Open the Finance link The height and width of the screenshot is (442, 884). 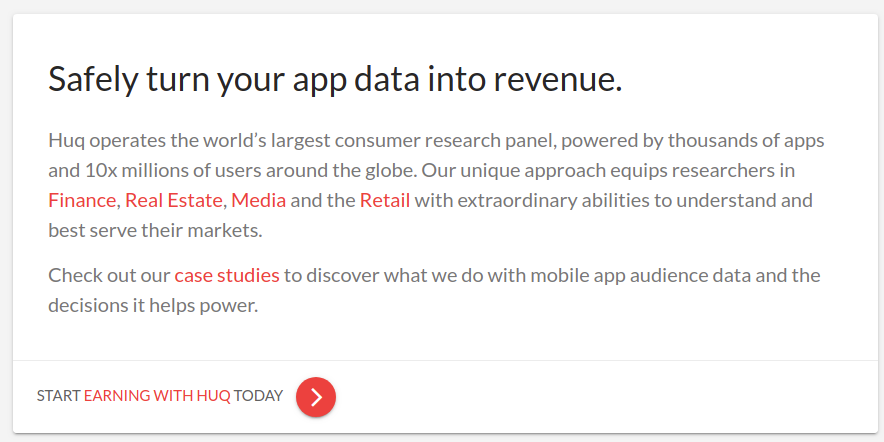tap(82, 200)
